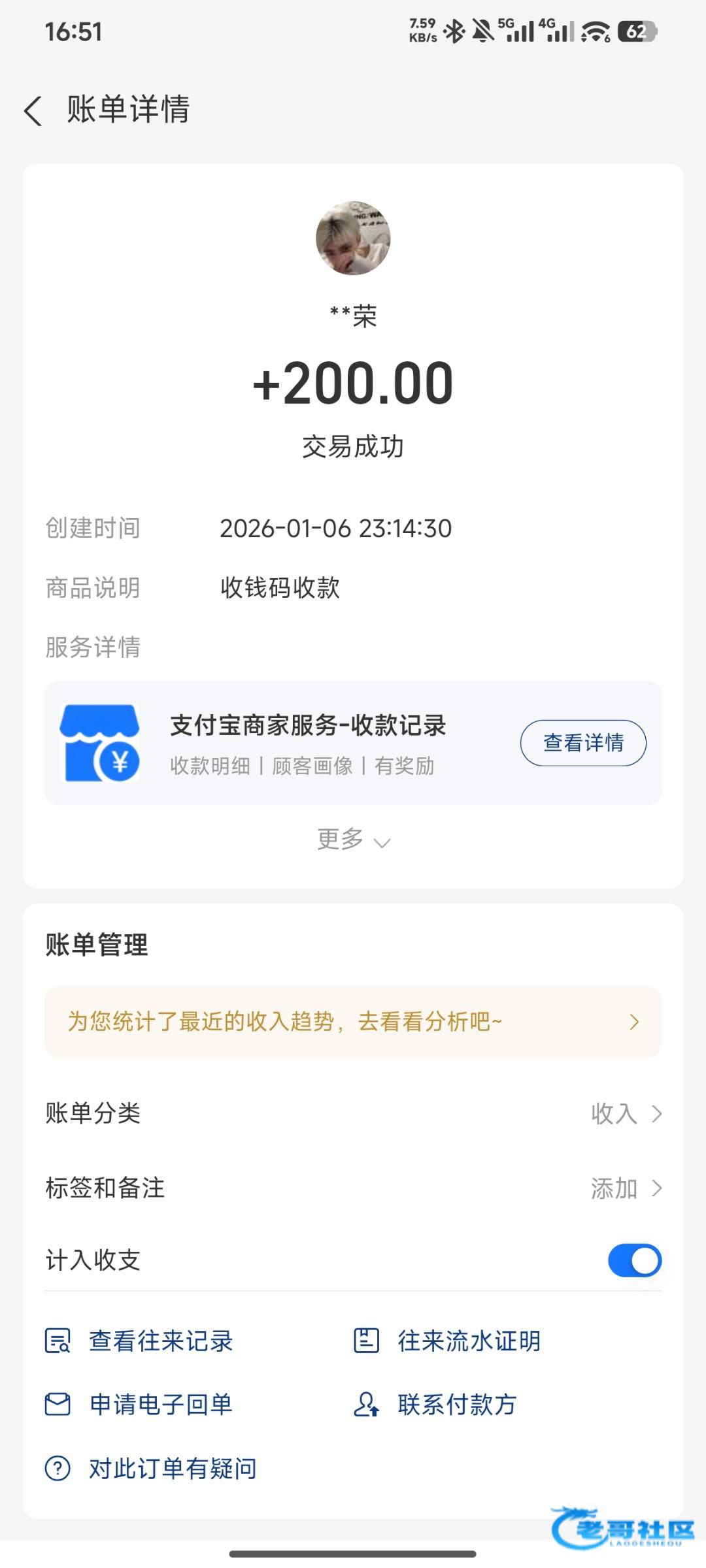Open the 支付宝商家服务-收款记录 card
The image size is (706, 1568).
point(307,743)
